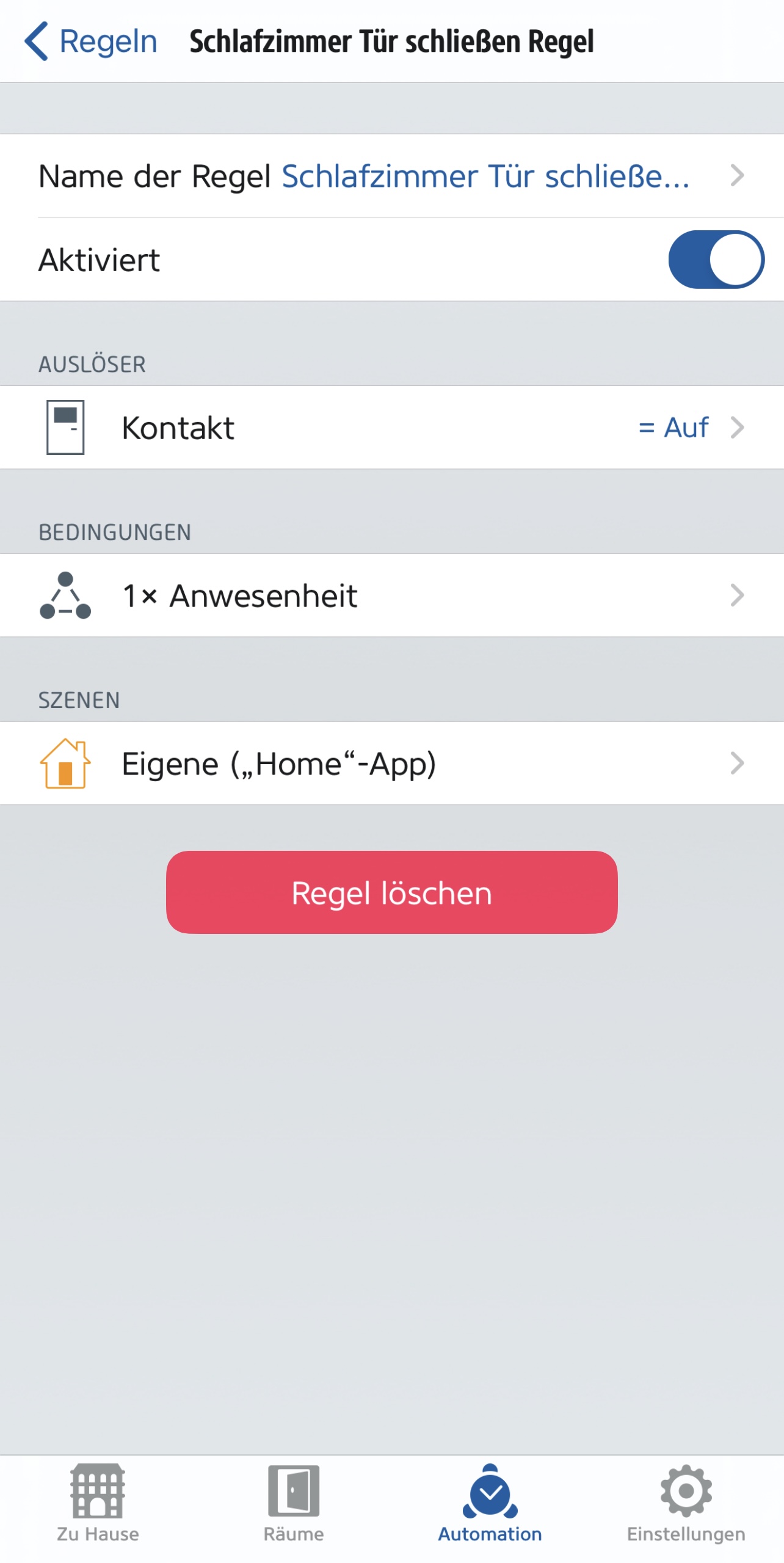The width and height of the screenshot is (784, 1563).
Task: Open the Einstellungen tab
Action: point(686,1501)
